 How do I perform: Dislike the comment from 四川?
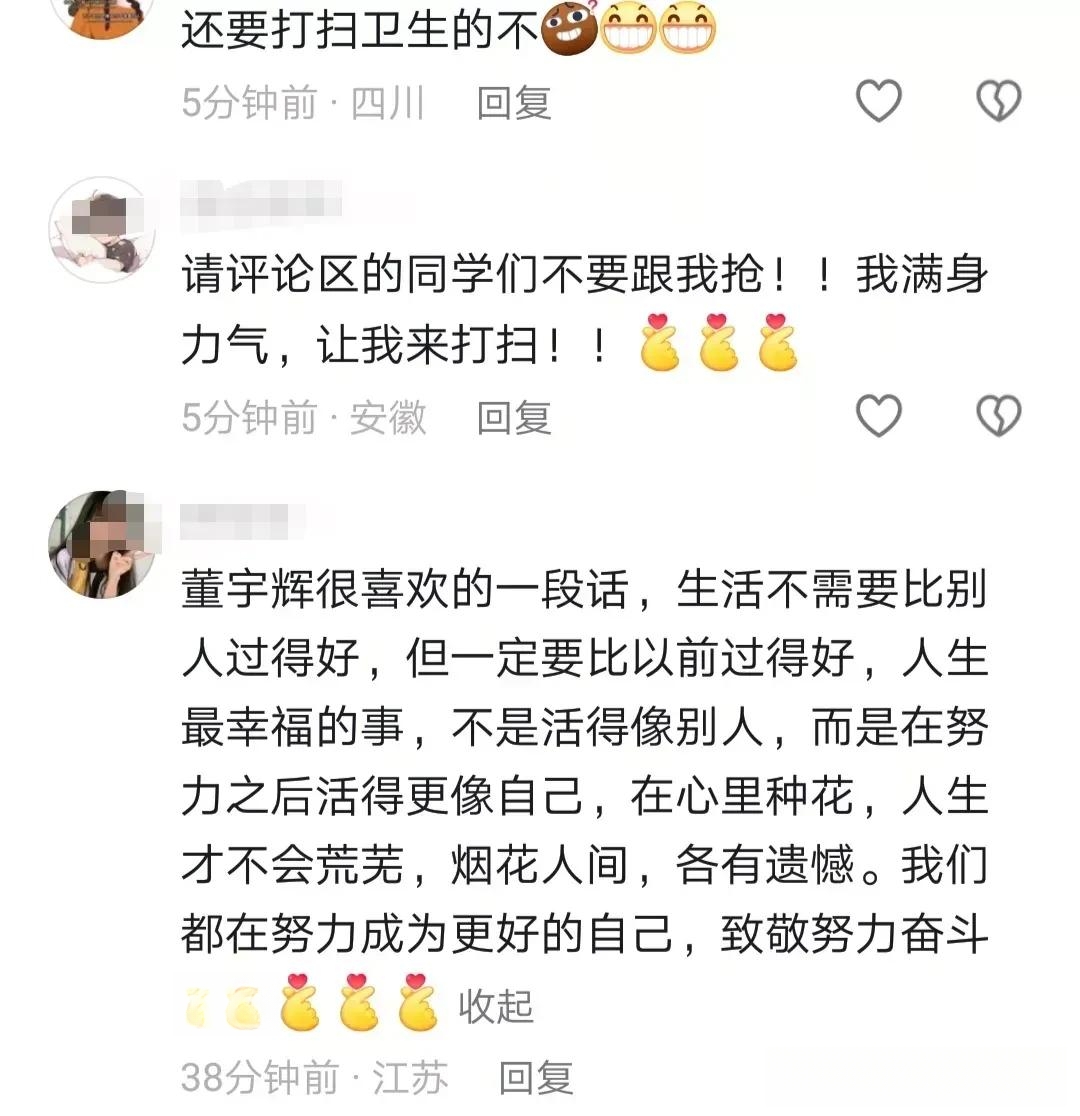998,102
